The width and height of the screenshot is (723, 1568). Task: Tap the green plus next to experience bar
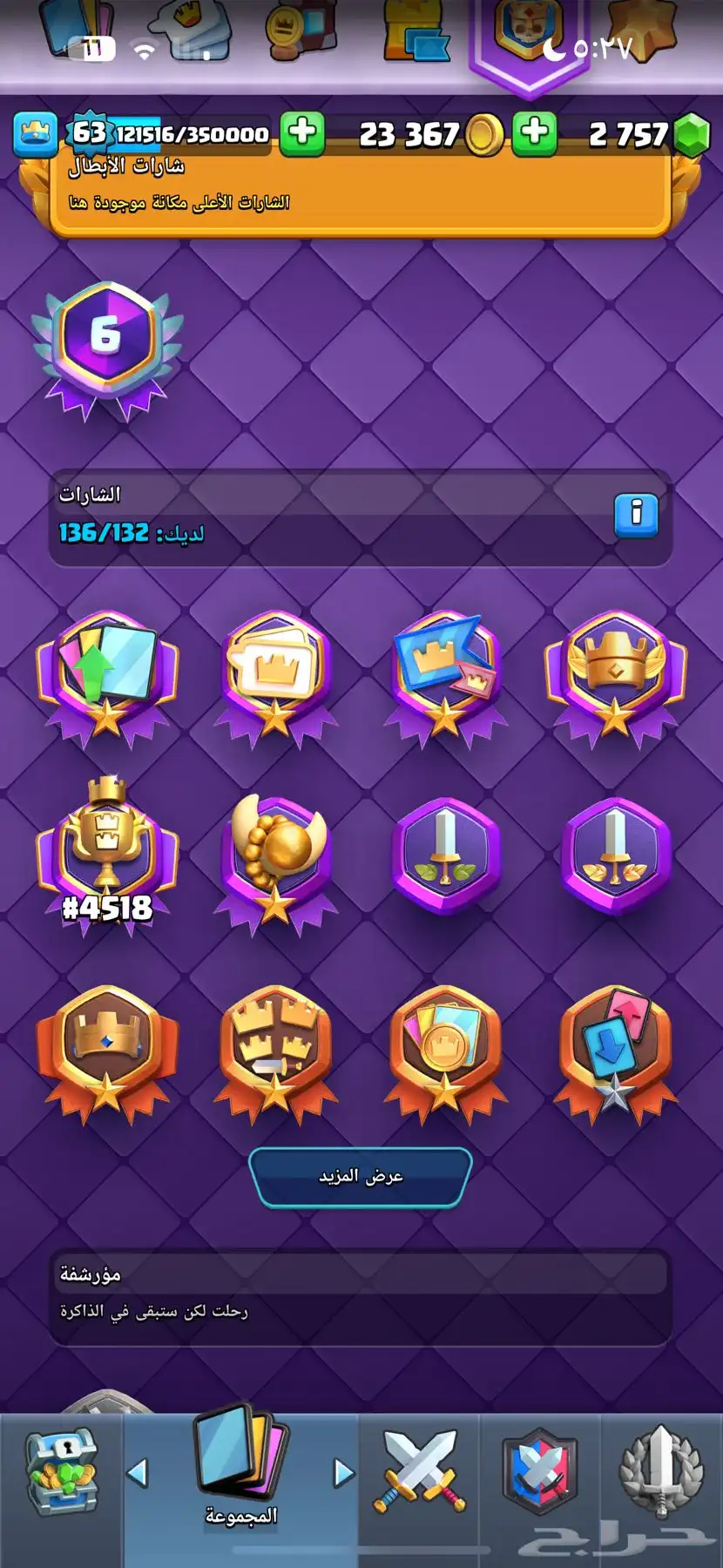301,133
